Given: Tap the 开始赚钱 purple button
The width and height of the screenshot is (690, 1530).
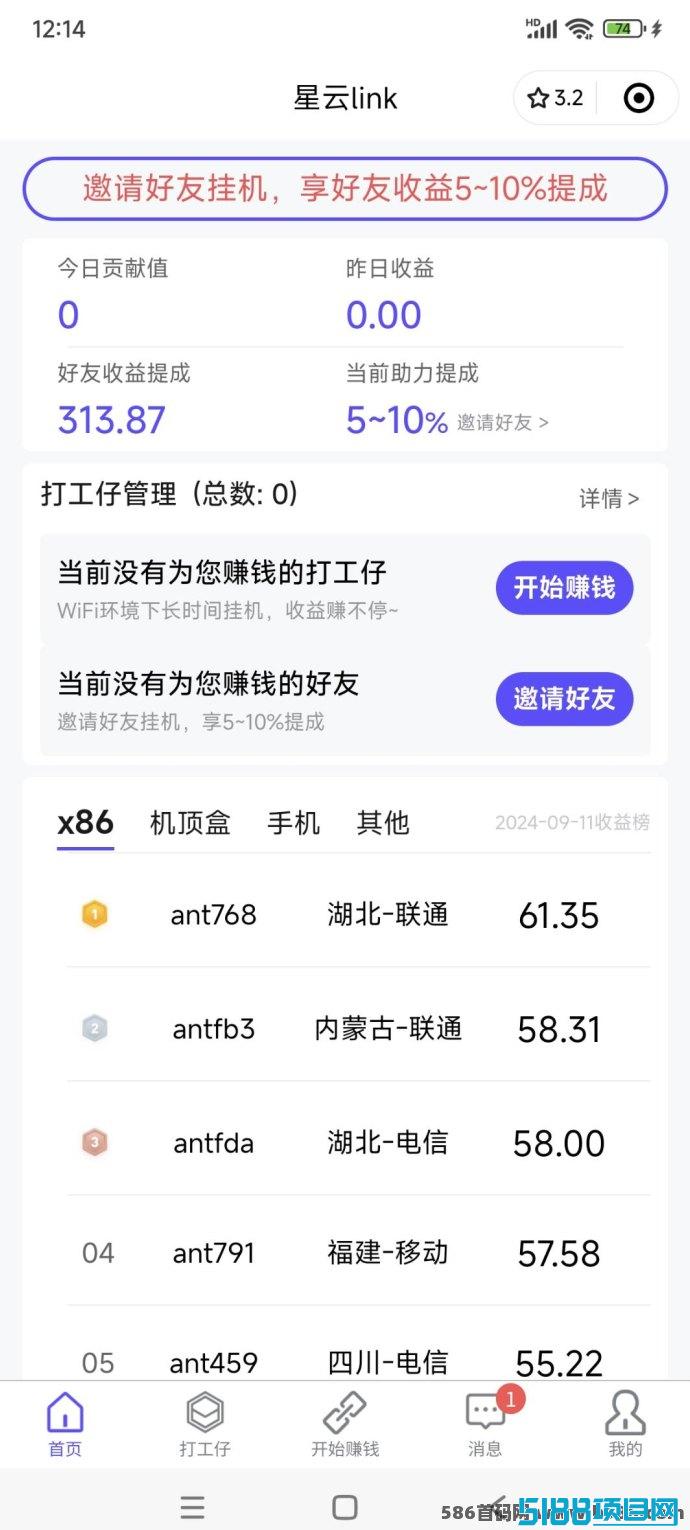Looking at the screenshot, I should point(565,588).
